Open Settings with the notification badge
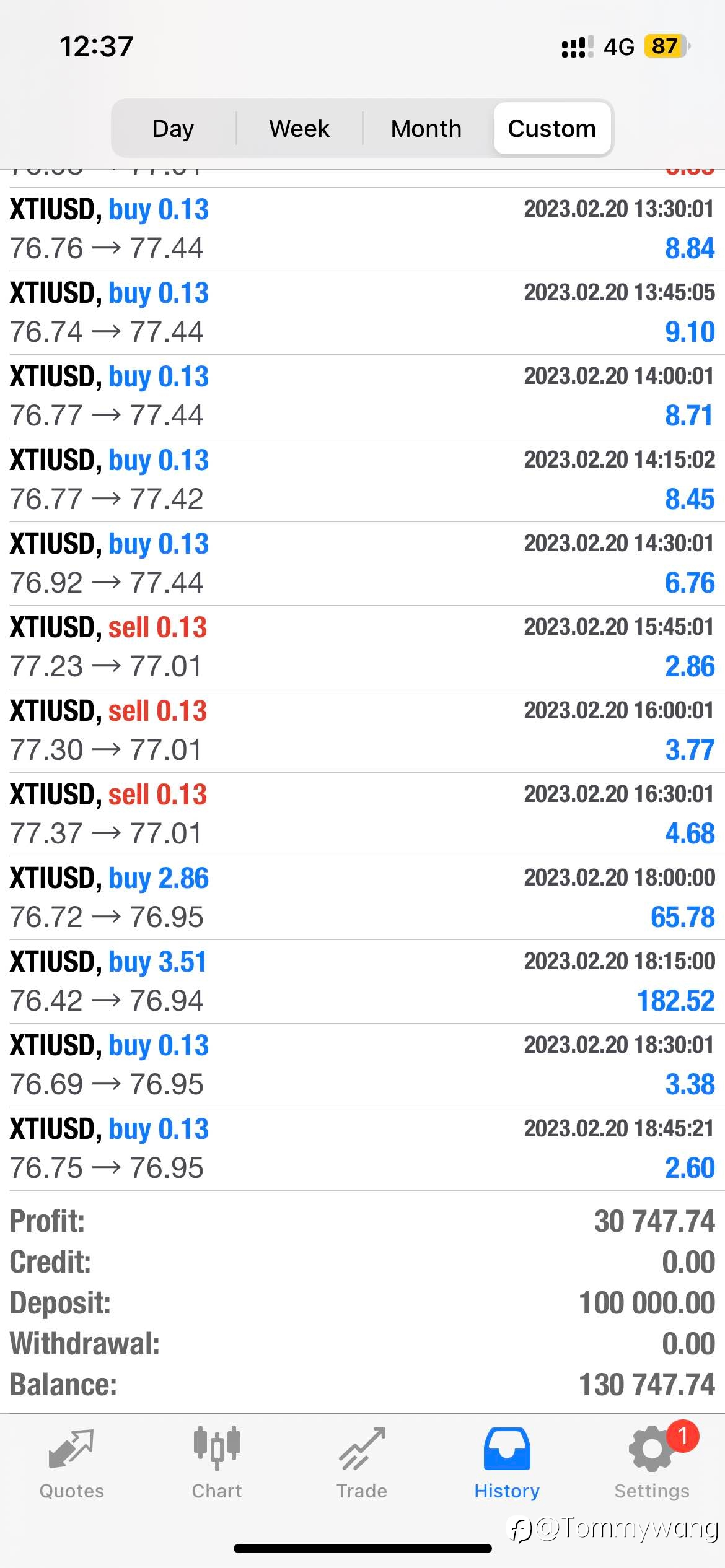 point(652,1464)
